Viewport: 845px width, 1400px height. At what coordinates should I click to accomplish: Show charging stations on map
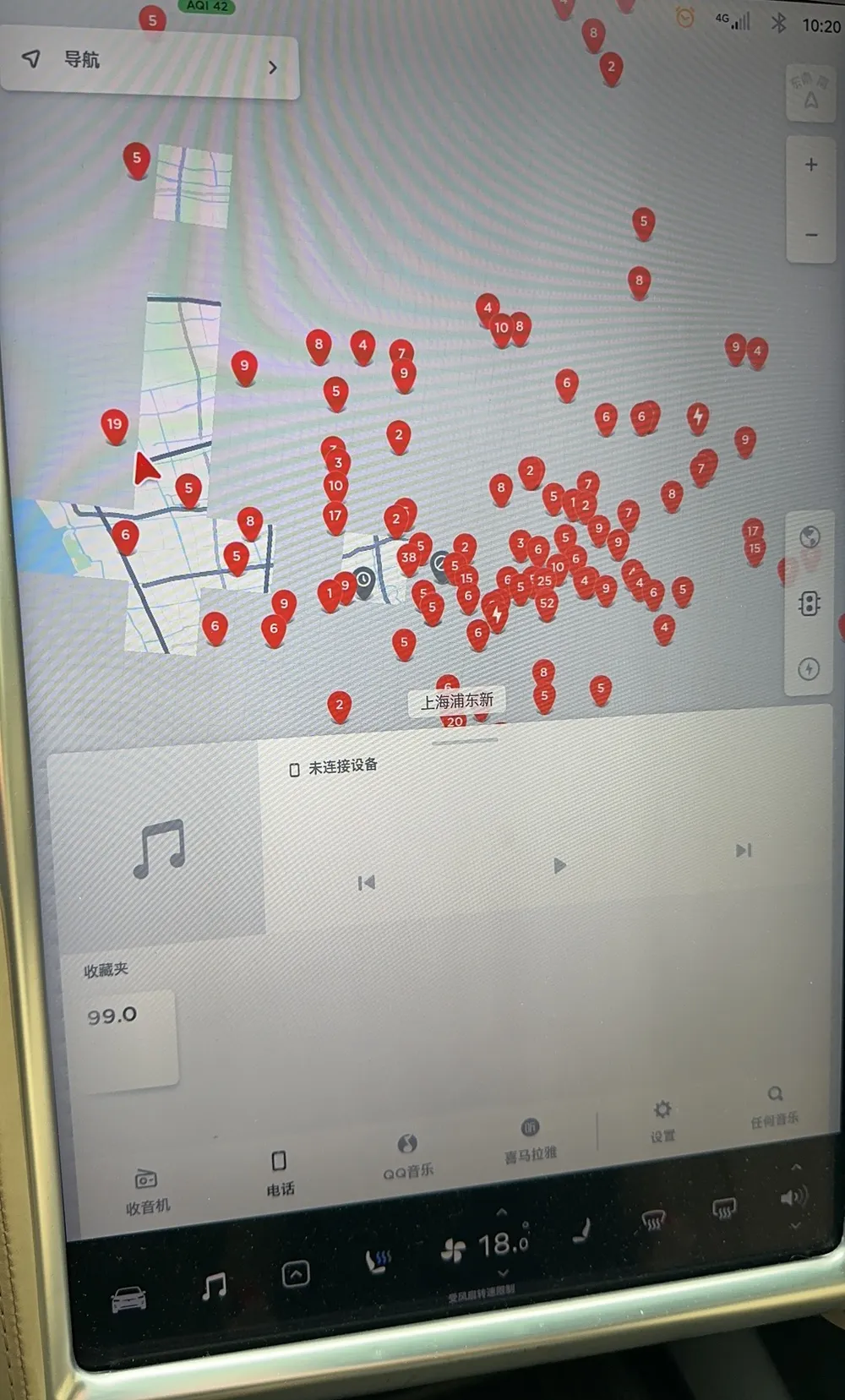(x=809, y=669)
